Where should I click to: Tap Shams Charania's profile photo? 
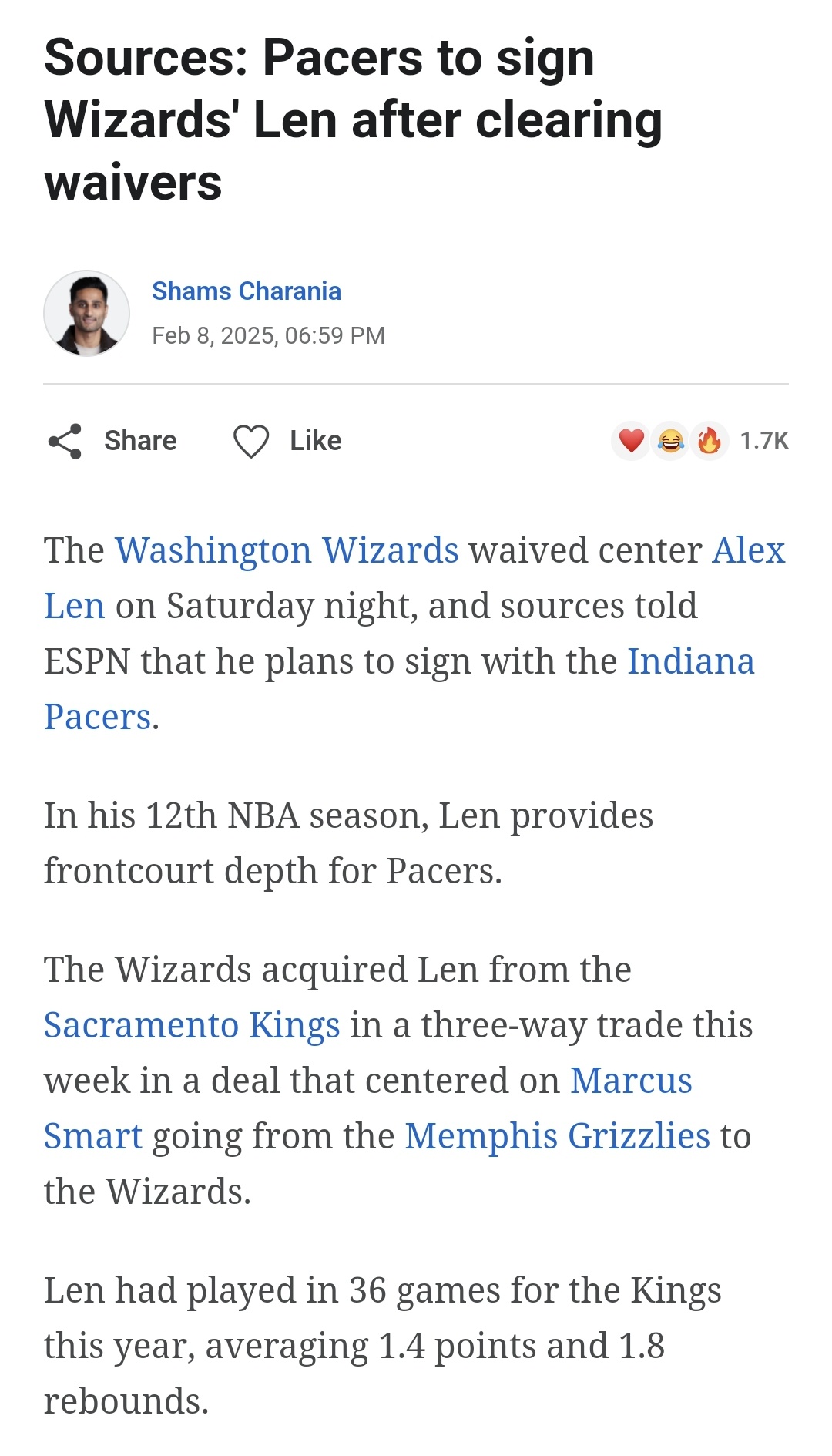(86, 313)
